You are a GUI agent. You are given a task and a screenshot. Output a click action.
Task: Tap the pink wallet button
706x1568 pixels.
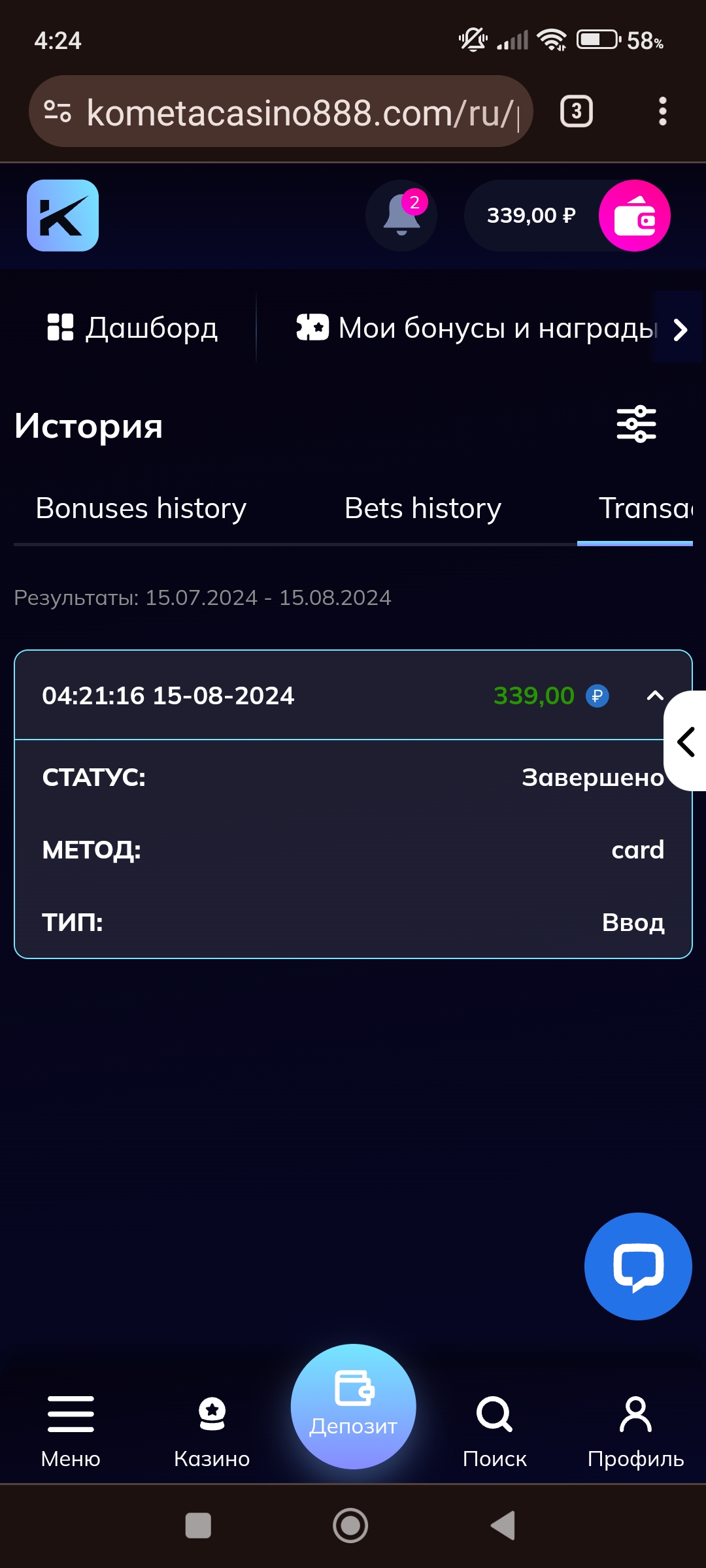634,216
